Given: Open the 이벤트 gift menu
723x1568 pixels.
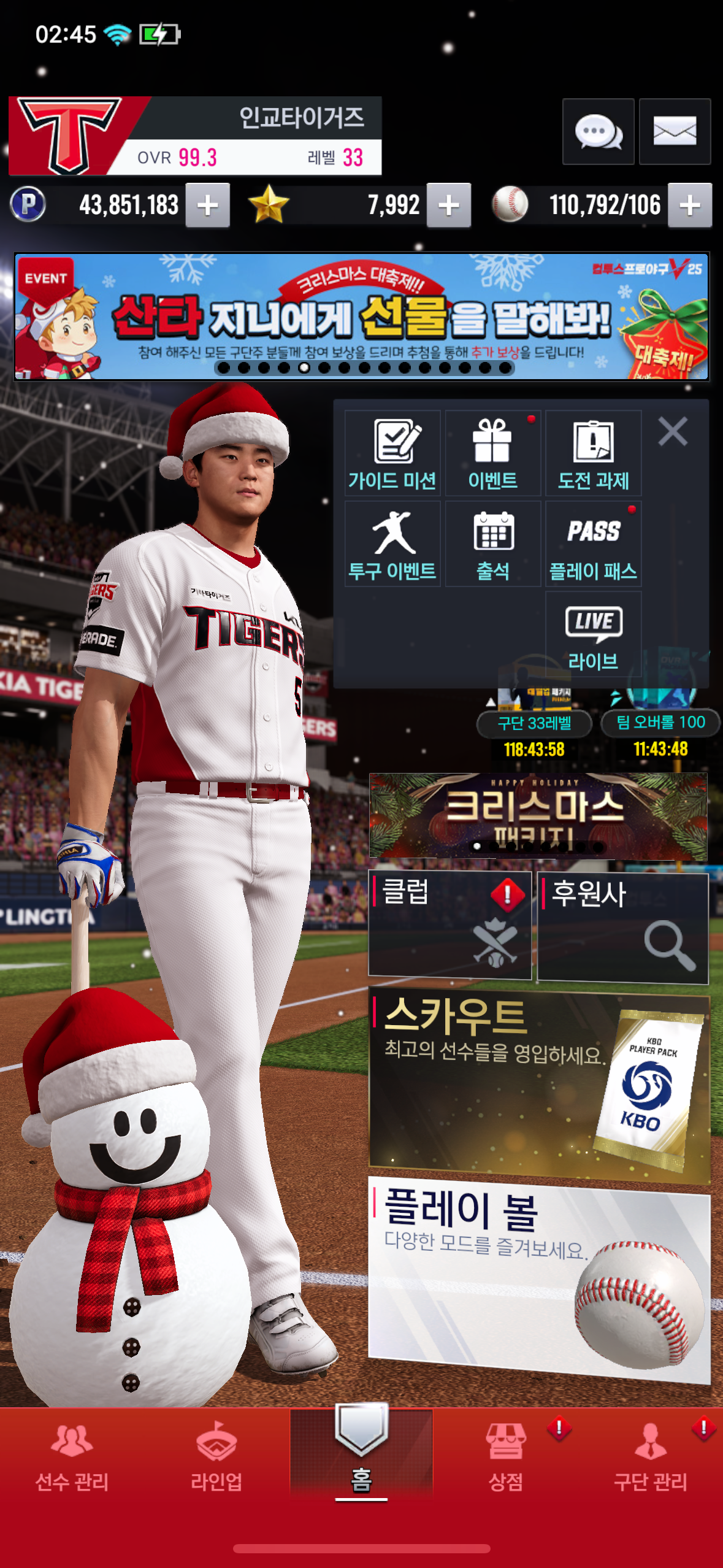Looking at the screenshot, I should pos(492,453).
